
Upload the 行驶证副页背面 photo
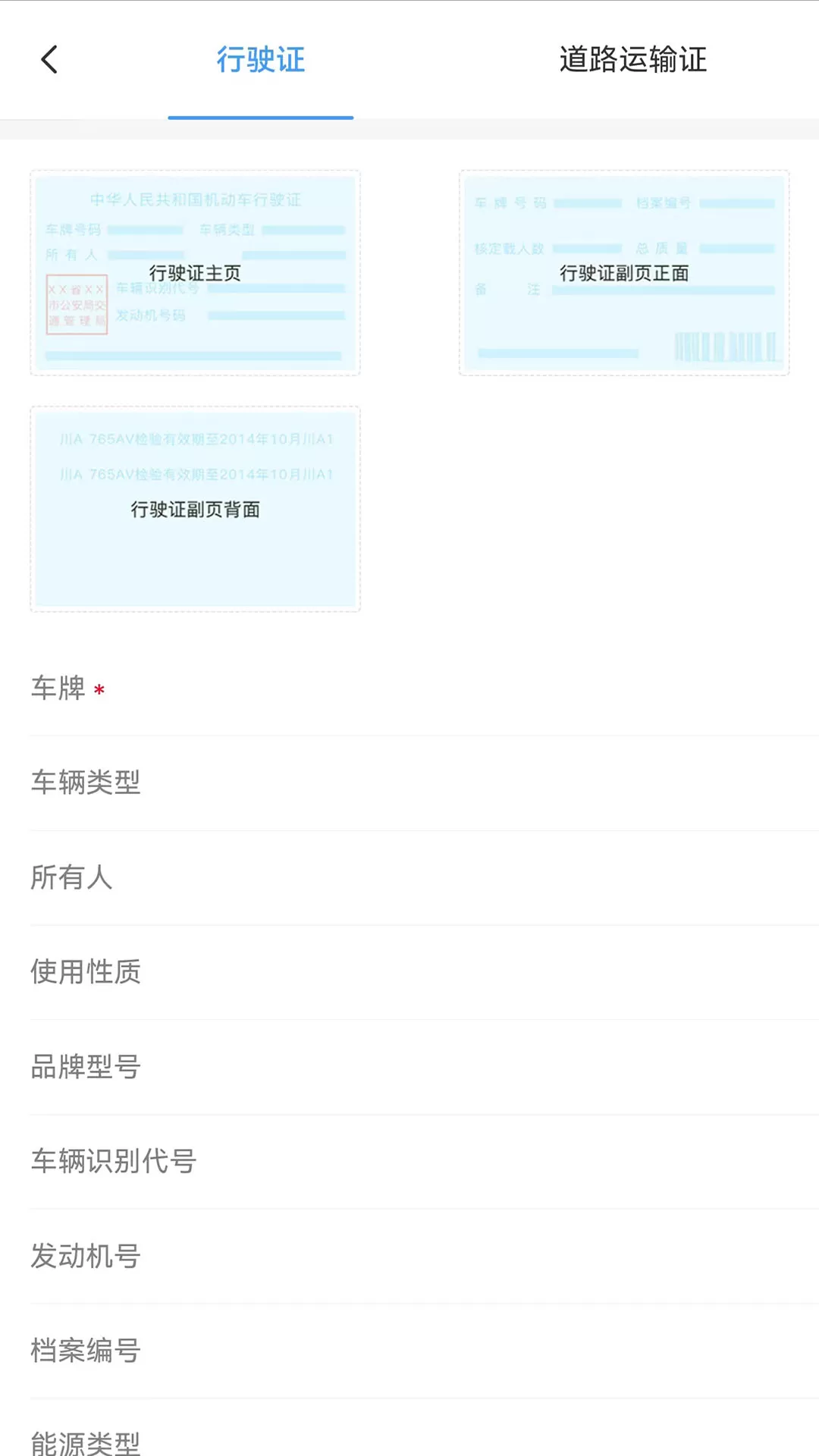click(x=195, y=509)
